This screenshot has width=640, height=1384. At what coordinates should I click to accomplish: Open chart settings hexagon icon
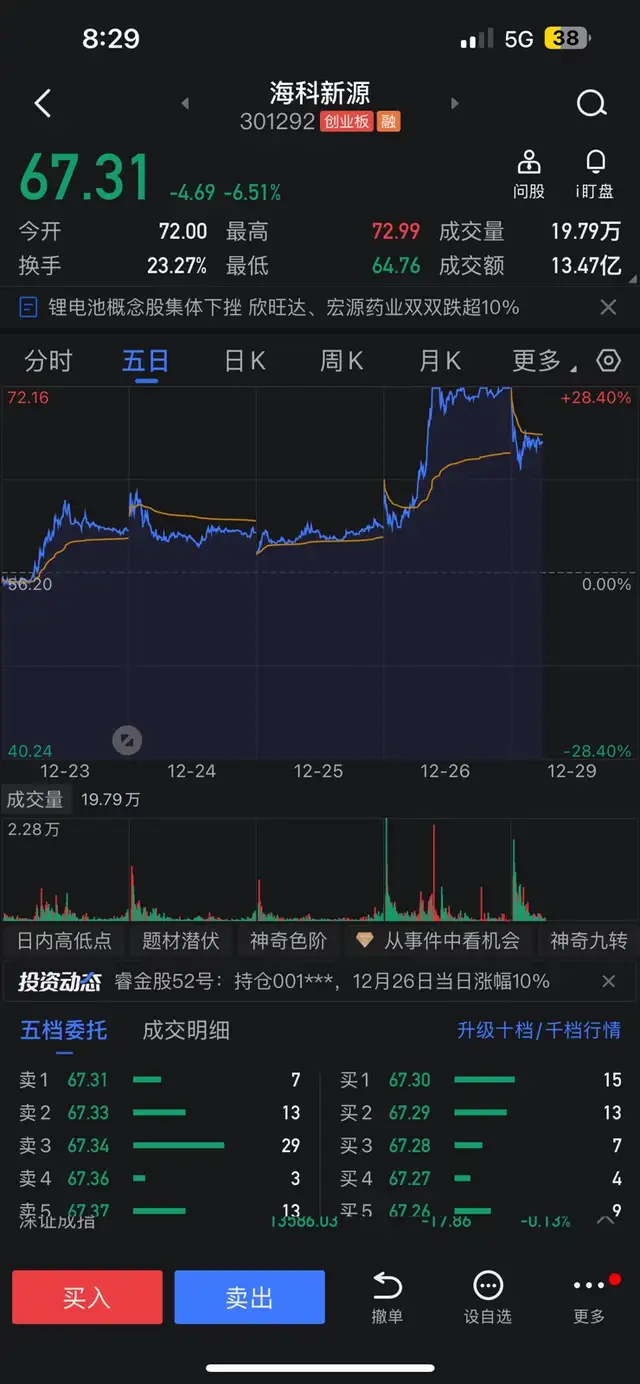(608, 361)
